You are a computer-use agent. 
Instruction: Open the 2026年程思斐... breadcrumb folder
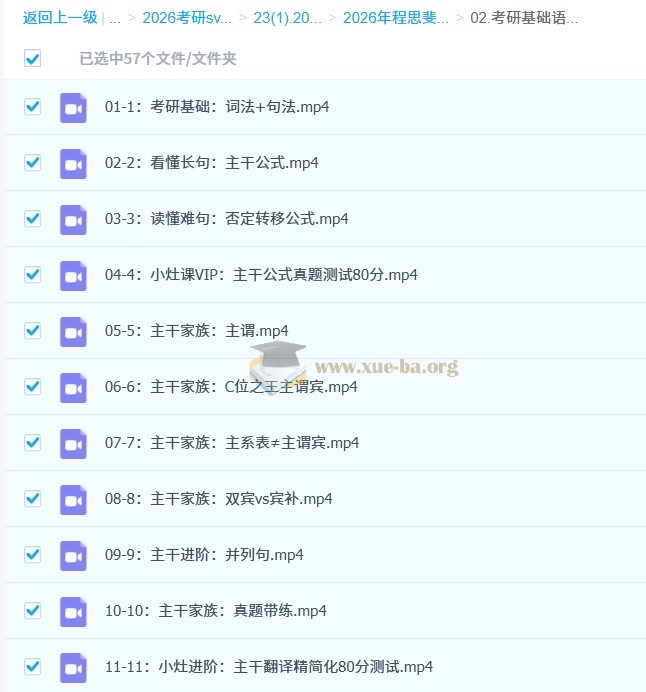coord(395,18)
